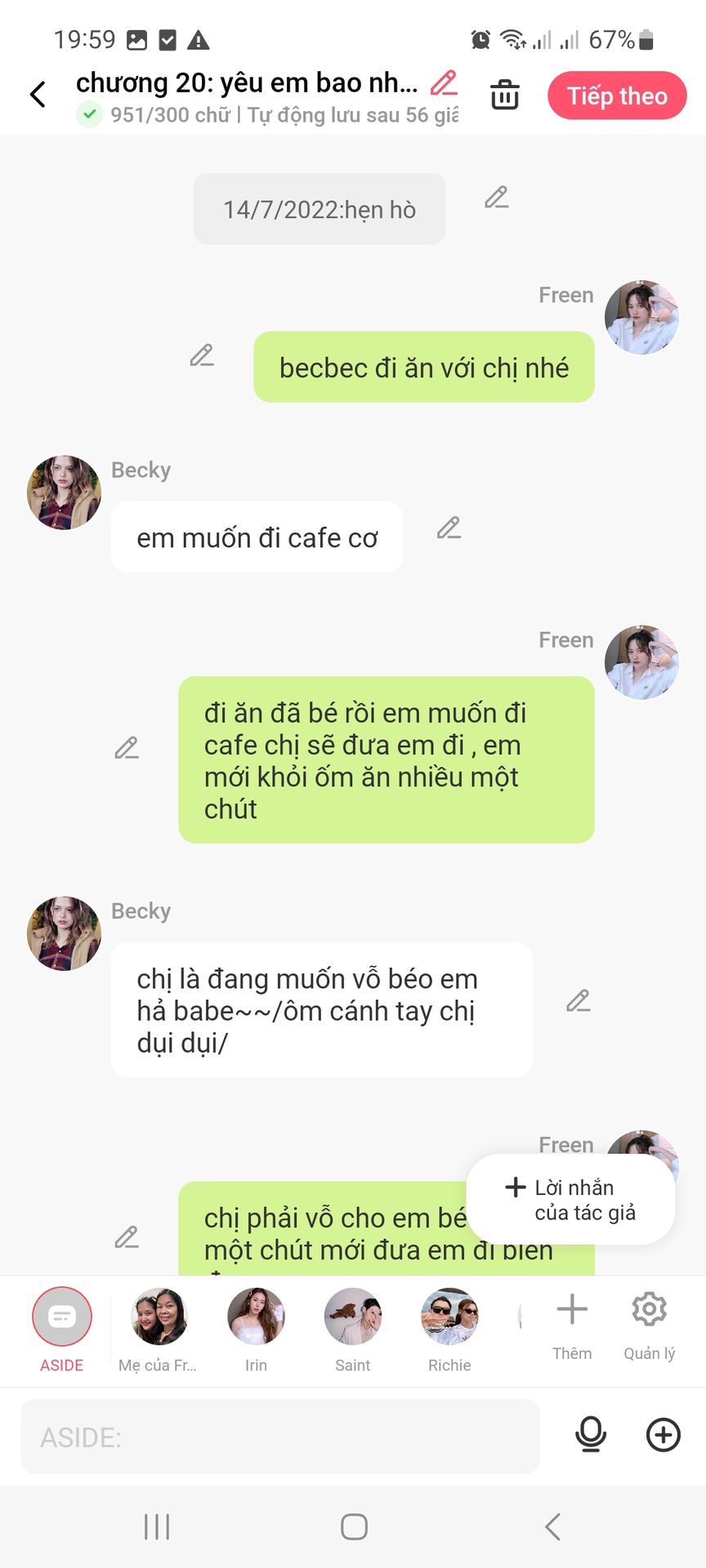Edit the 'đi ăn đã bé rồi' message
The height and width of the screenshot is (1568, 706).
(127, 748)
